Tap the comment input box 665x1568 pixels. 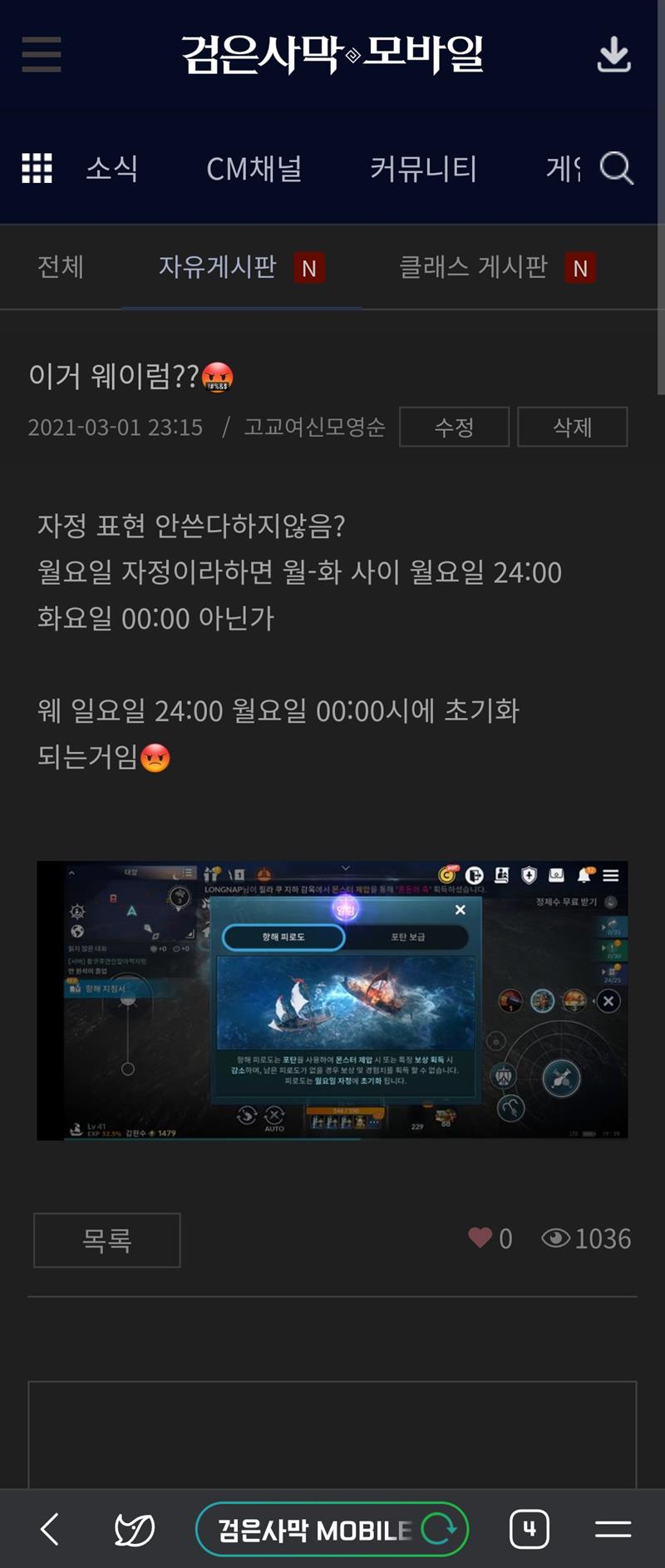click(x=332, y=1435)
